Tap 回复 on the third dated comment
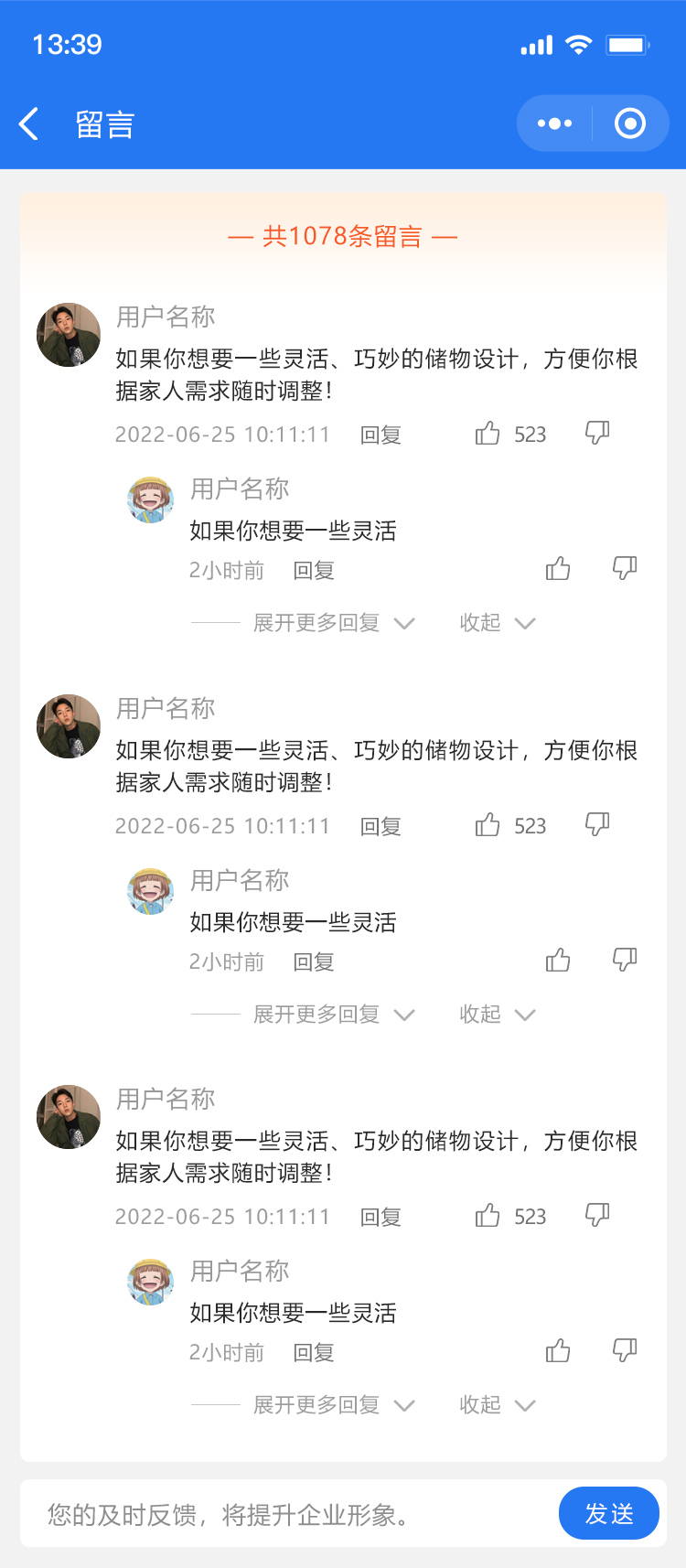This screenshot has width=686, height=1568. coord(381,1218)
